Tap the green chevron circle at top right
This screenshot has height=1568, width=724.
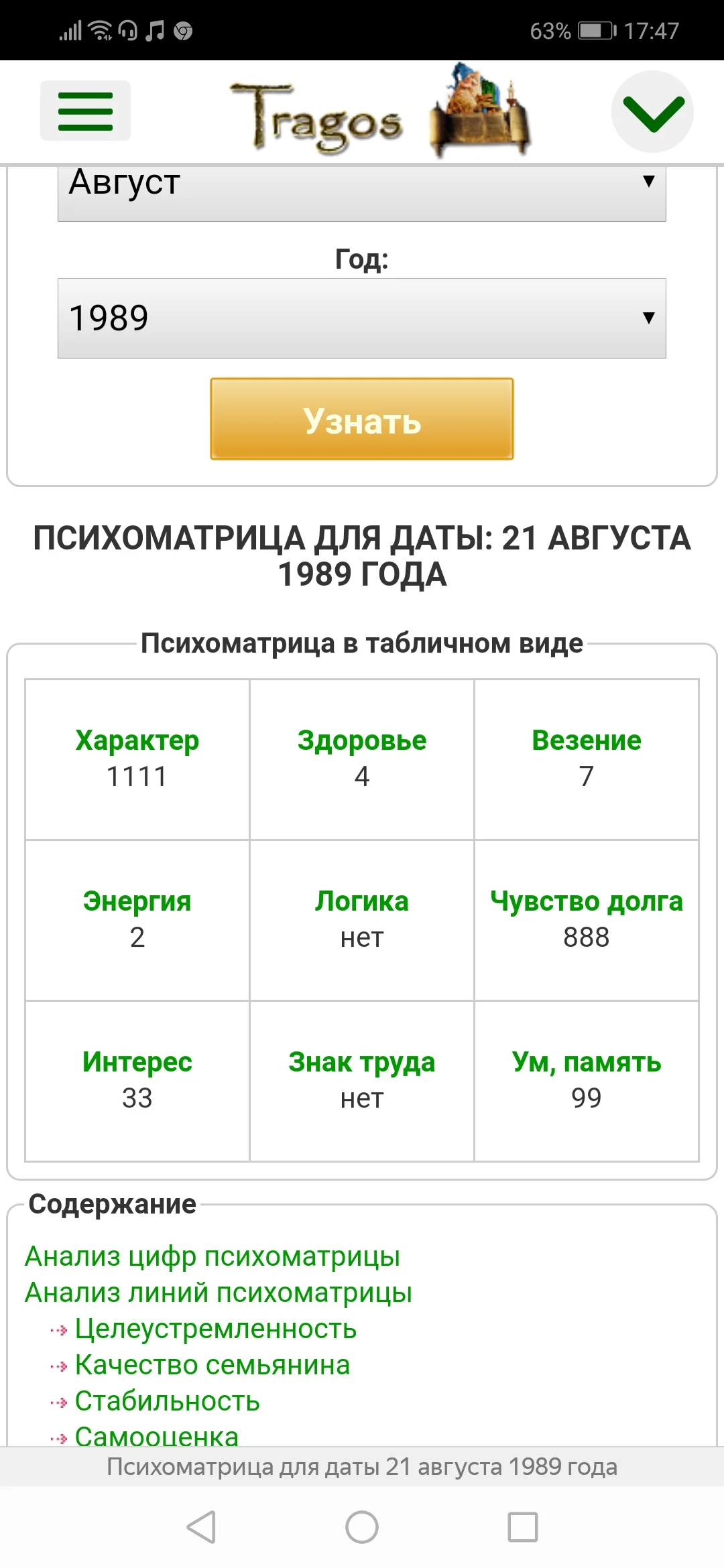pos(652,111)
